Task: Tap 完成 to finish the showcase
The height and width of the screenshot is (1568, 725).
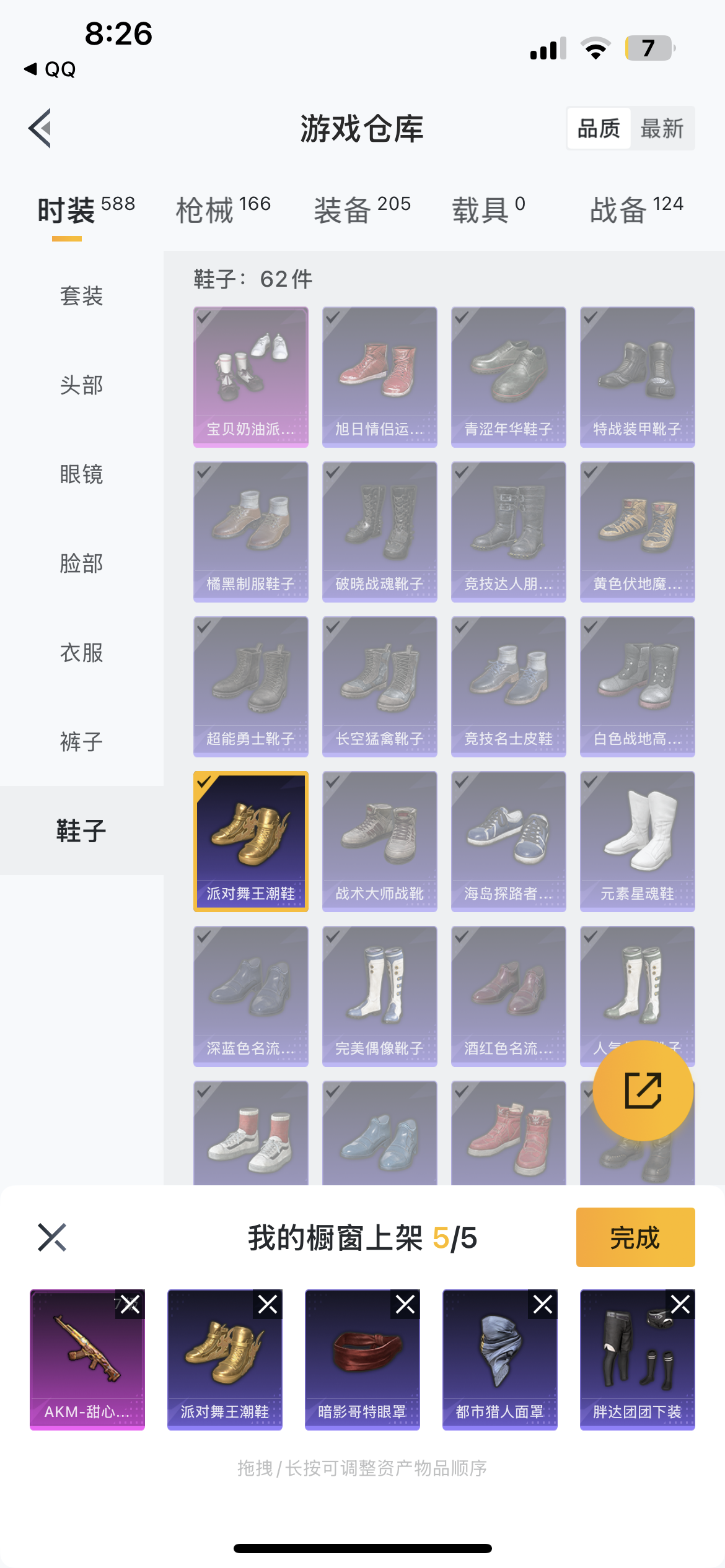Action: [x=635, y=1237]
